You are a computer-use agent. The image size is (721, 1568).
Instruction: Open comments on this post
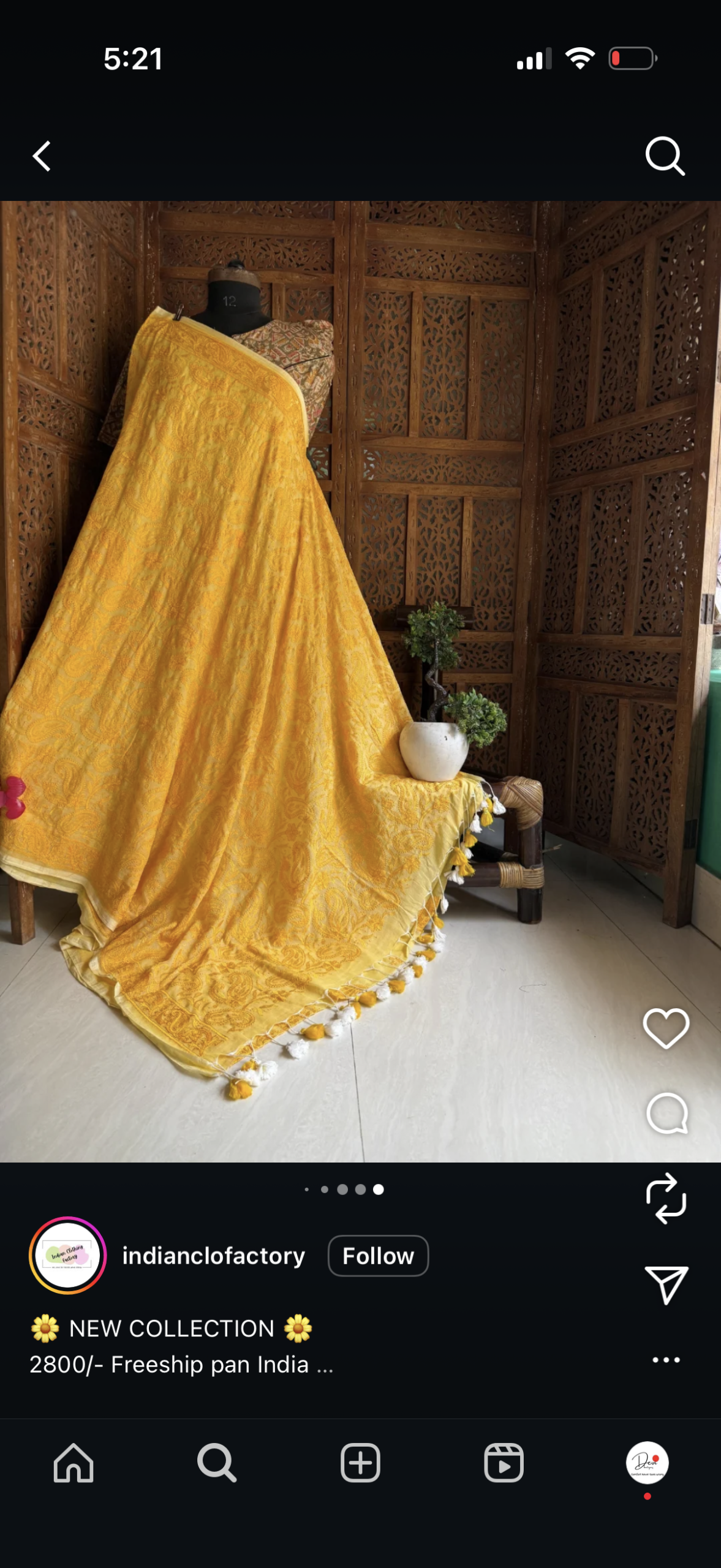click(x=666, y=1114)
